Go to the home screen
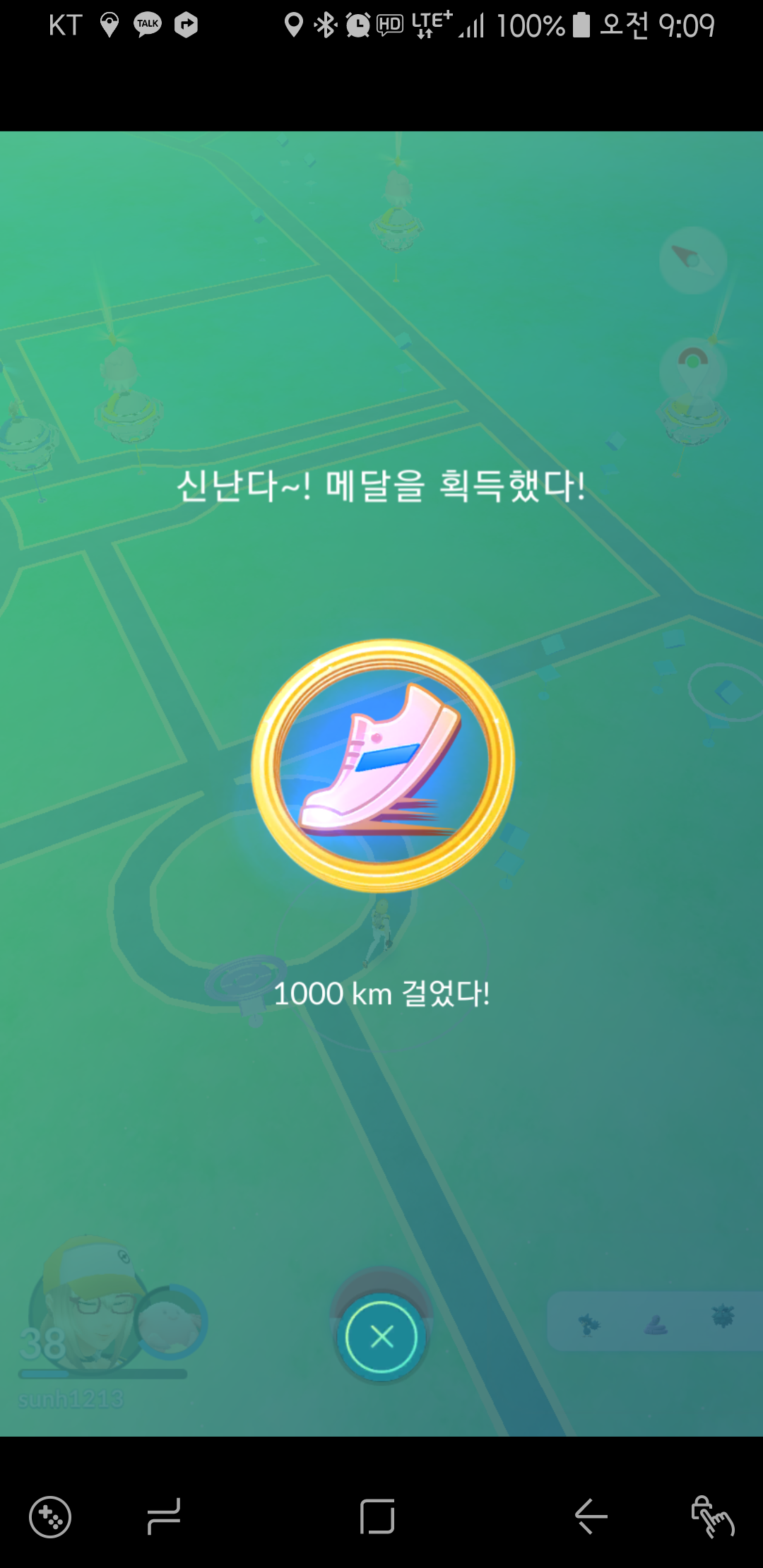This screenshot has height=1568, width=763. [x=377, y=1516]
